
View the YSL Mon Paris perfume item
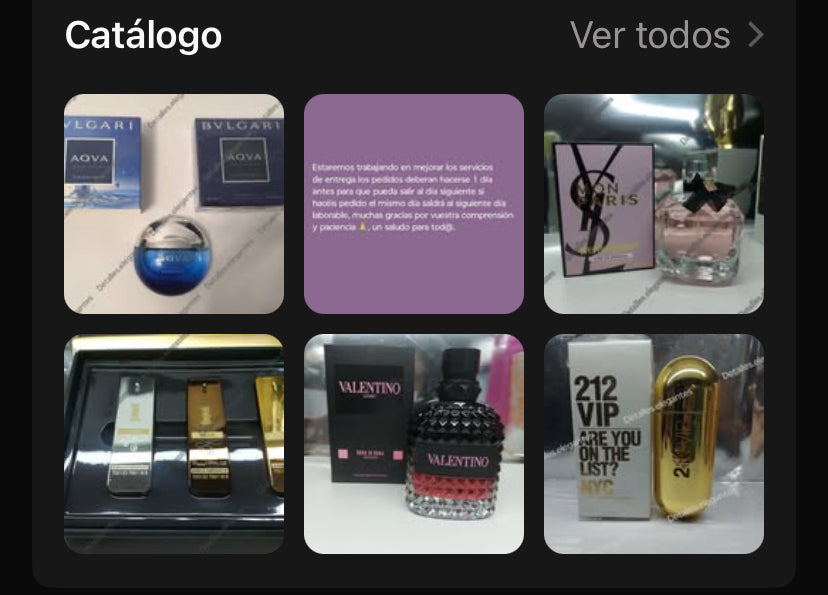click(654, 204)
